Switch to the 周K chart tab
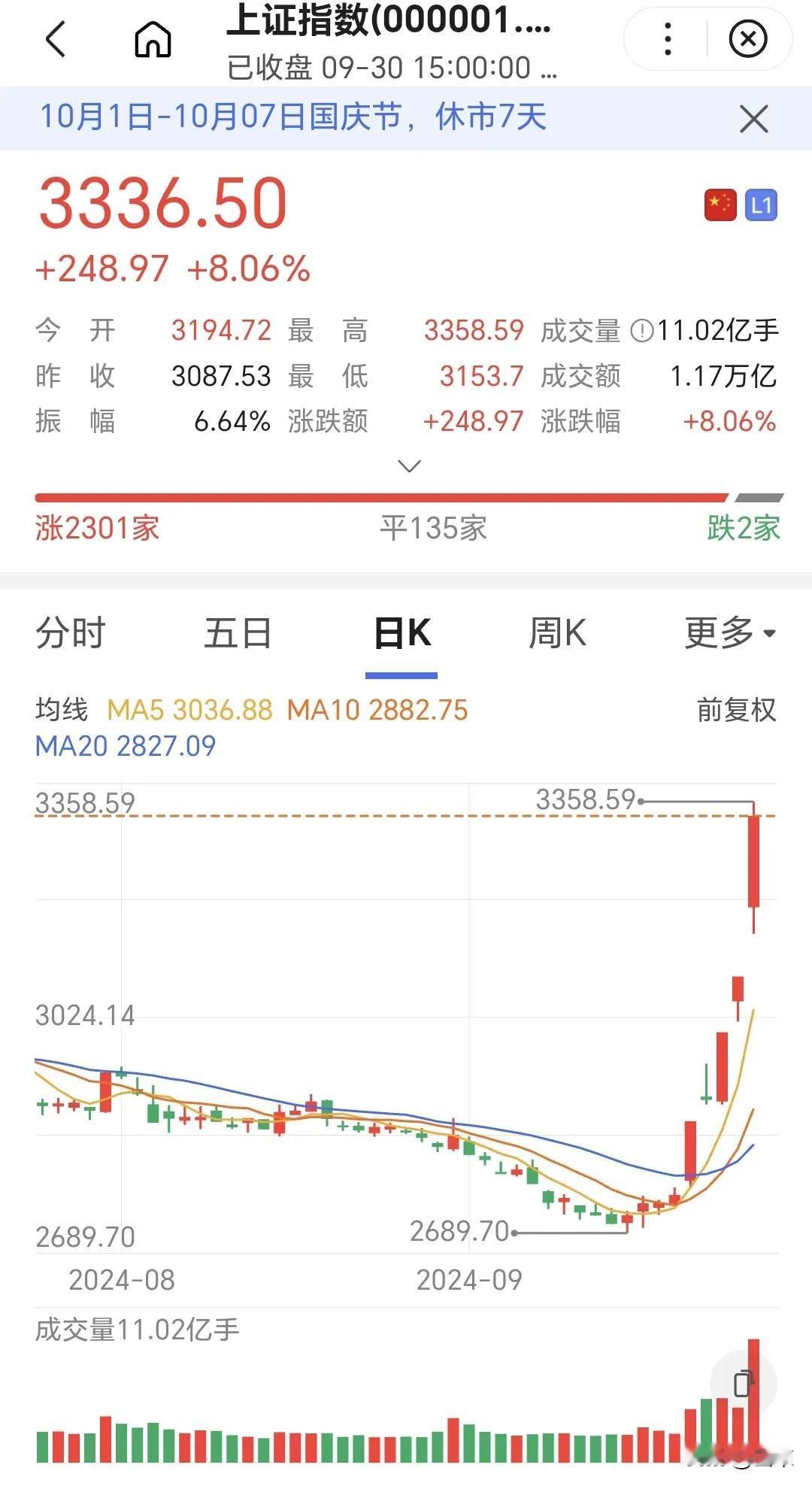The width and height of the screenshot is (812, 1486). [x=557, y=633]
